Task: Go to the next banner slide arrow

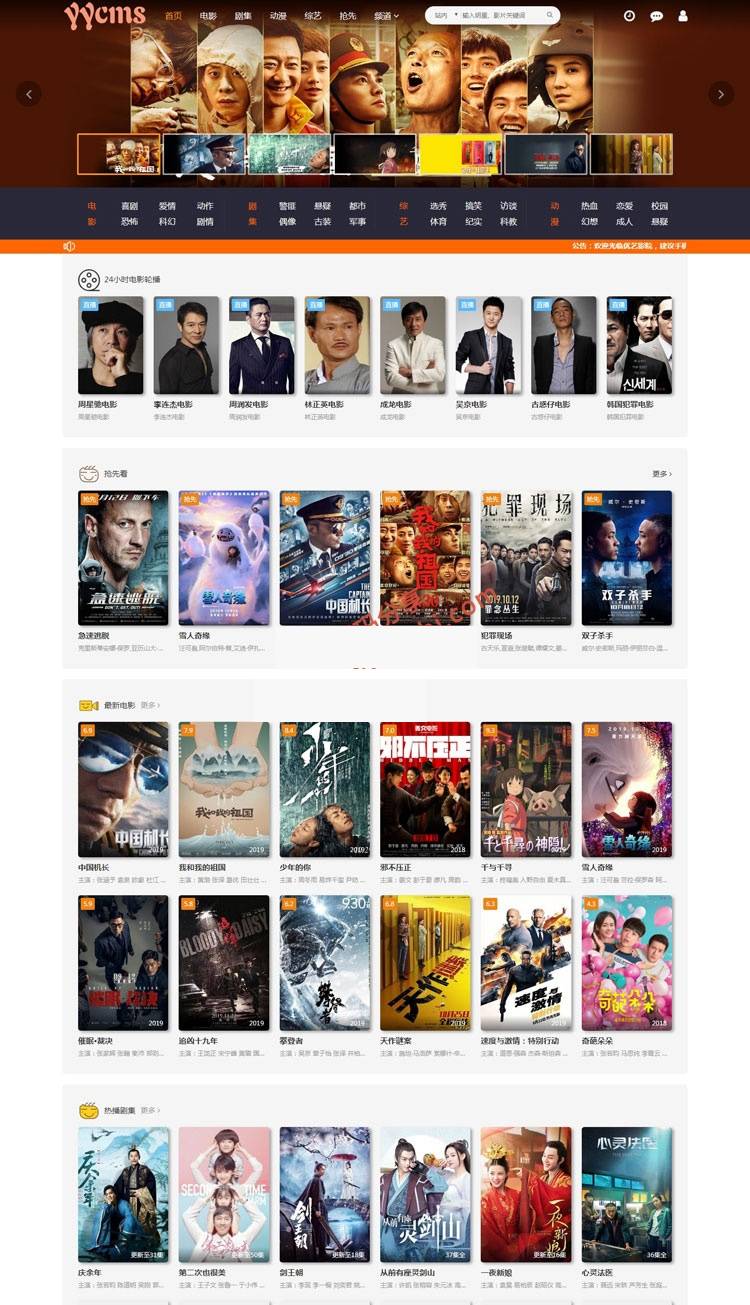Action: click(721, 94)
